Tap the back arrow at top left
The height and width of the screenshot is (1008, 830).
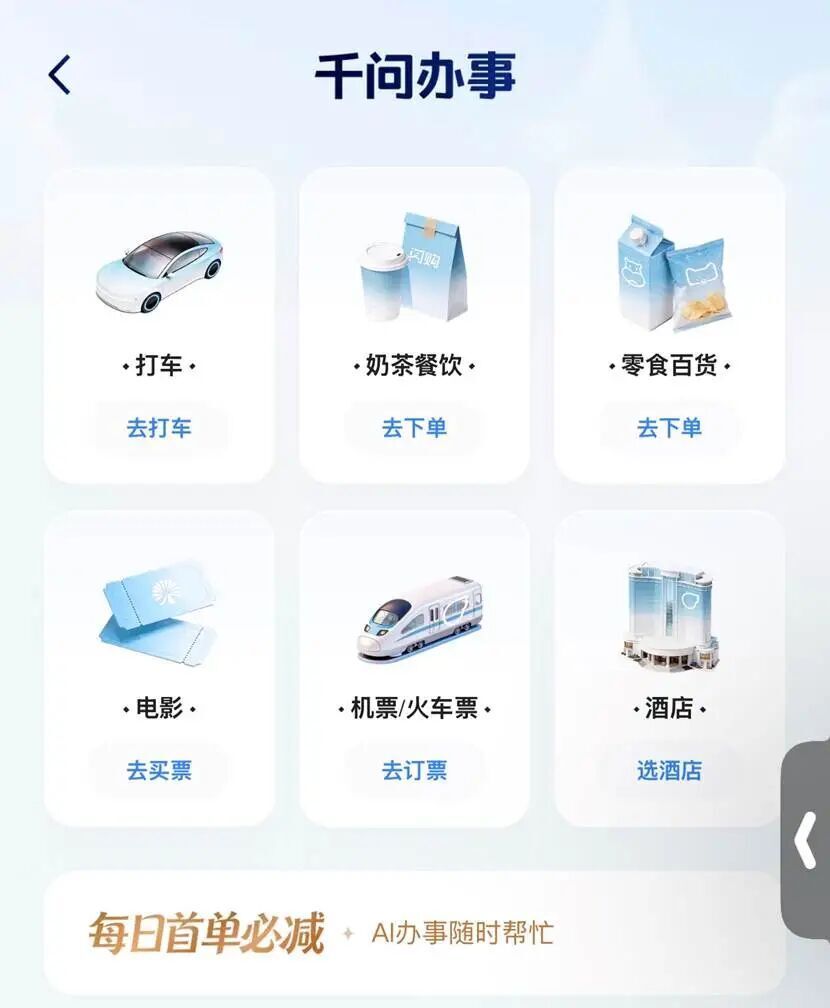[57, 72]
